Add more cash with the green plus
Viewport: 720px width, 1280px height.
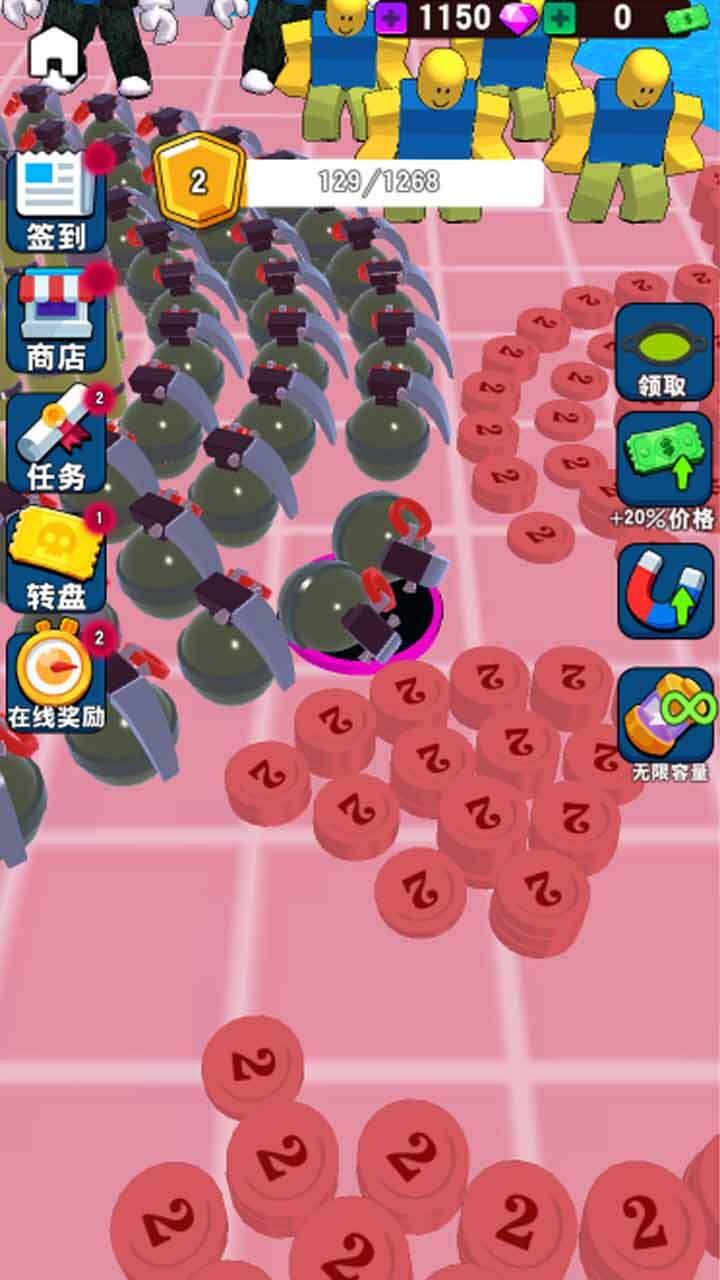click(560, 18)
